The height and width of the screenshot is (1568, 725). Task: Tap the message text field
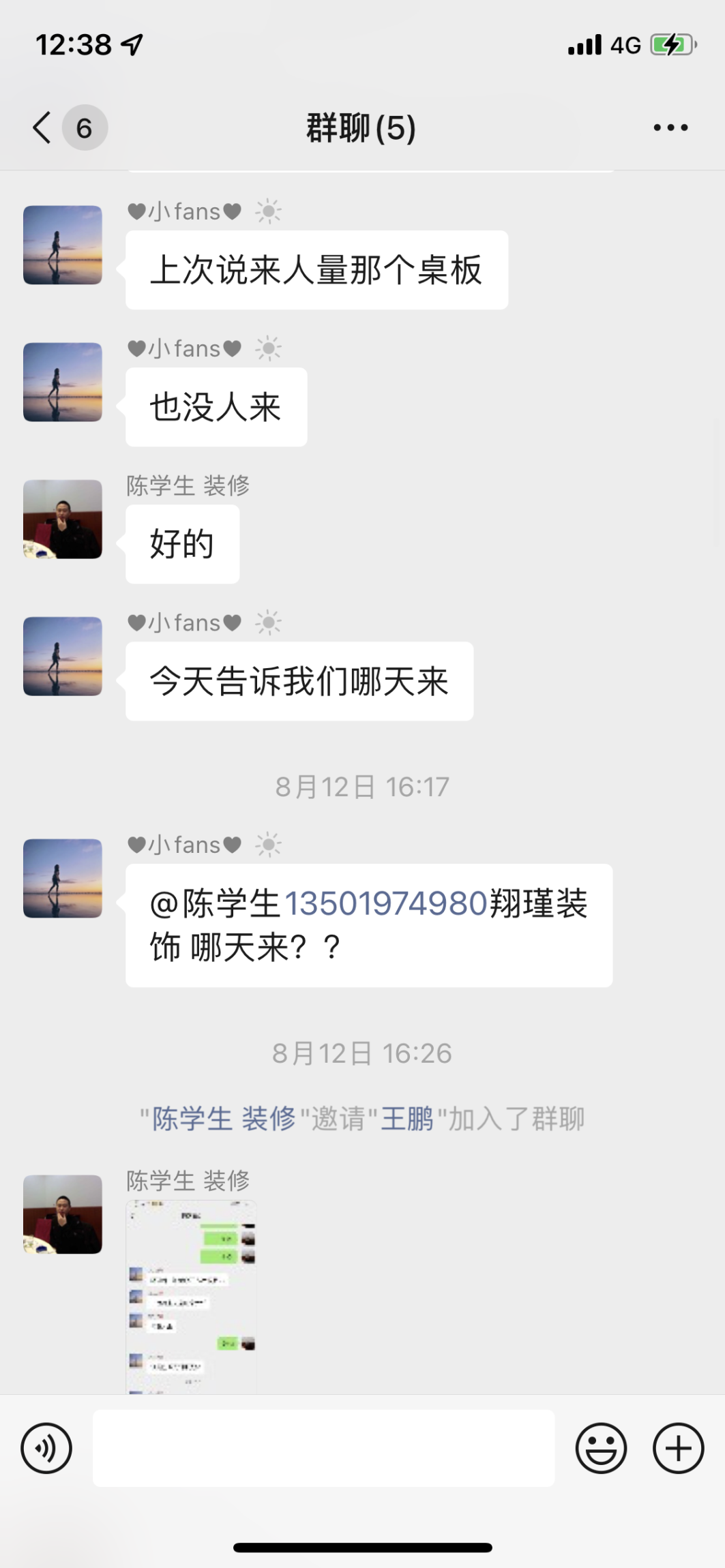(323, 1448)
